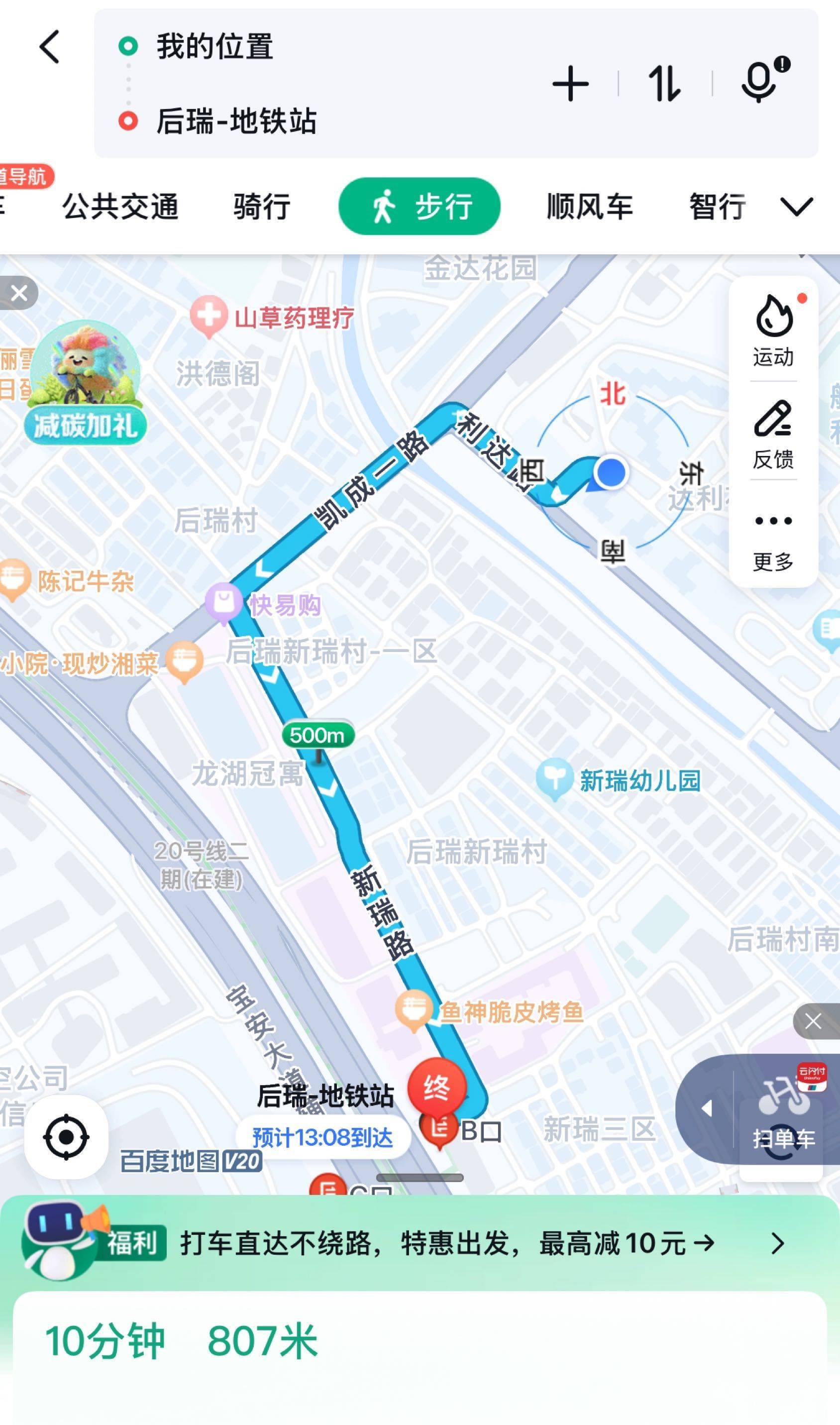The width and height of the screenshot is (840, 1425).
Task: Swap start and destination with the reverse icon
Action: pyautogui.click(x=666, y=82)
